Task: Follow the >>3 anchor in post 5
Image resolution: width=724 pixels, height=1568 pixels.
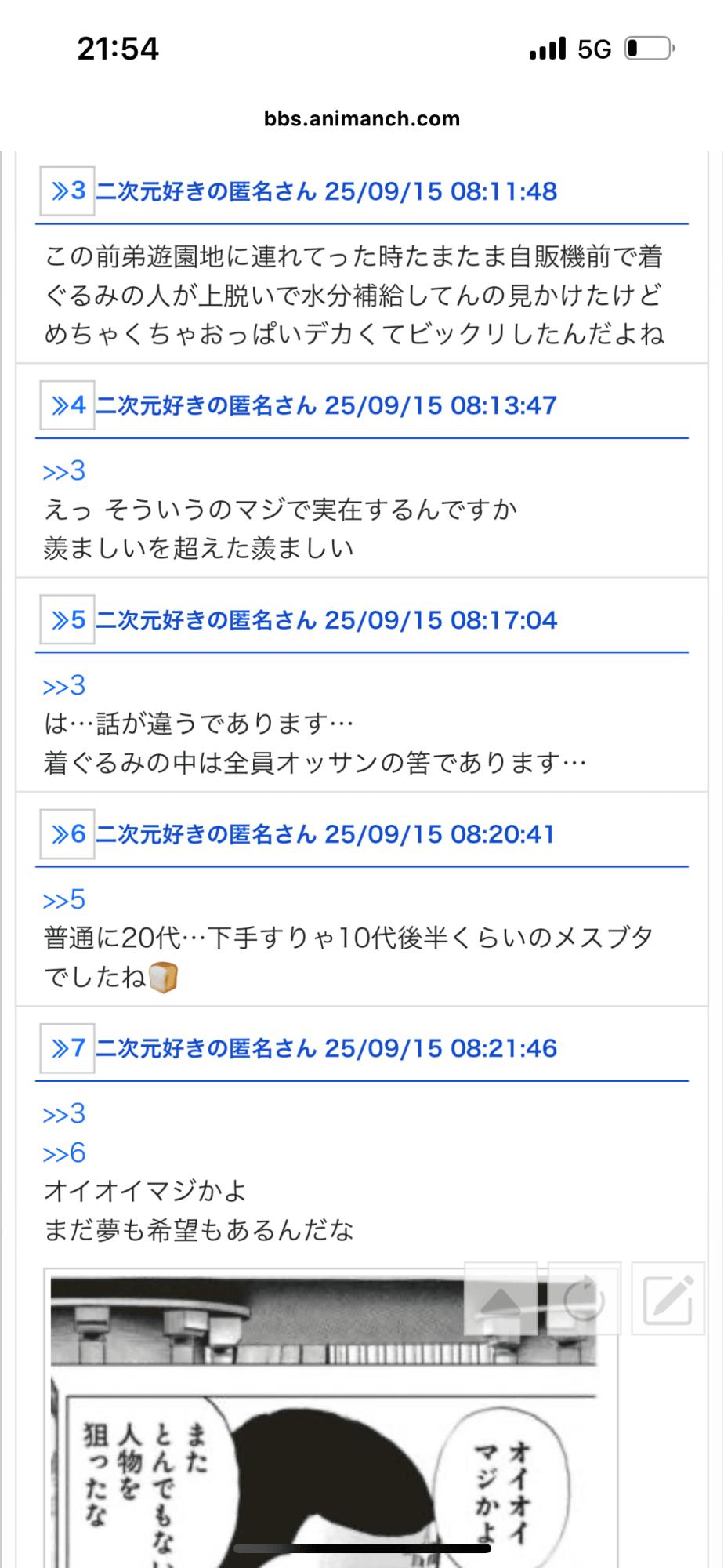Action: [63, 686]
